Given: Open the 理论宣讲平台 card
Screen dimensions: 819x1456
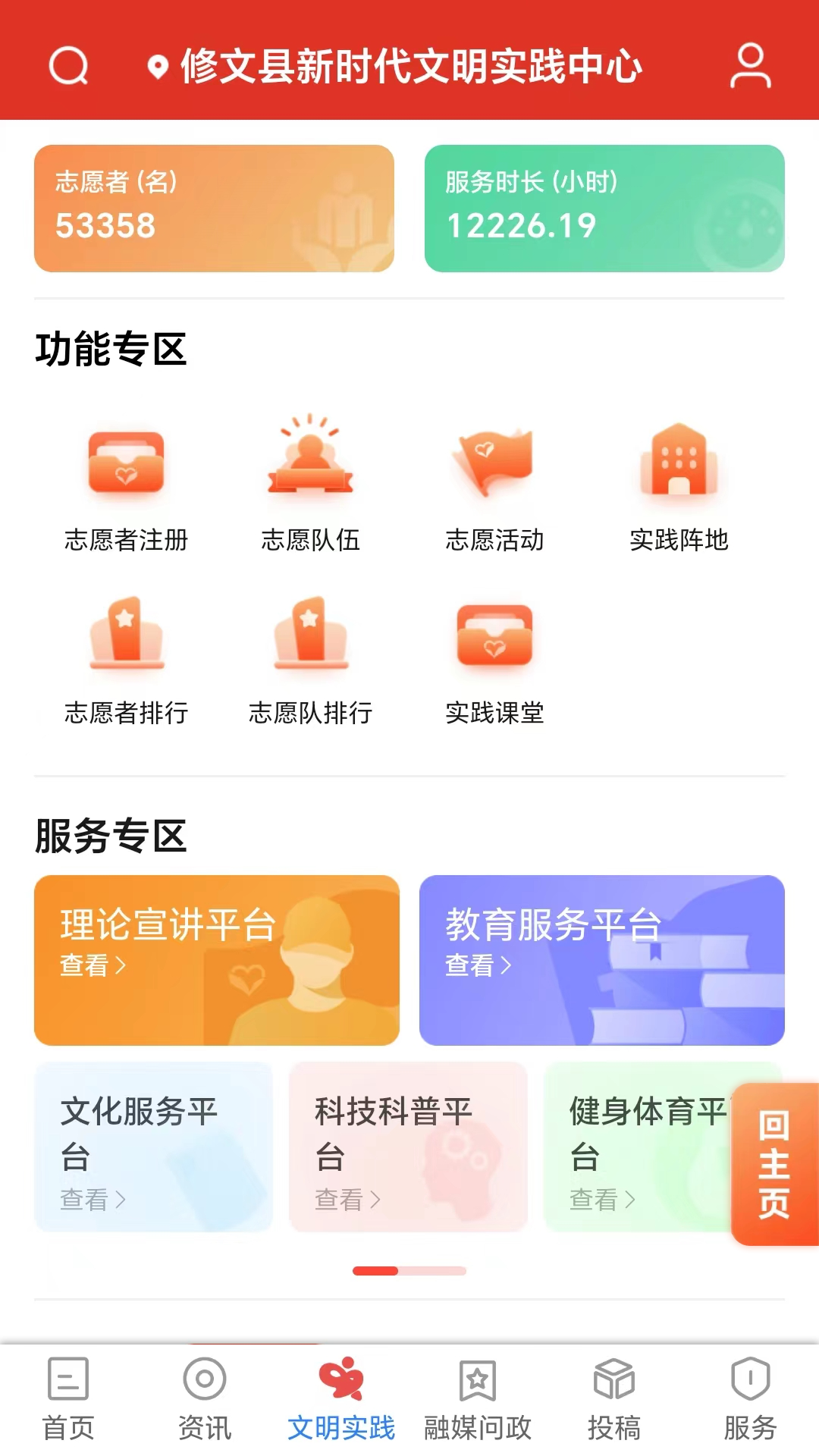Looking at the screenshot, I should click(217, 960).
